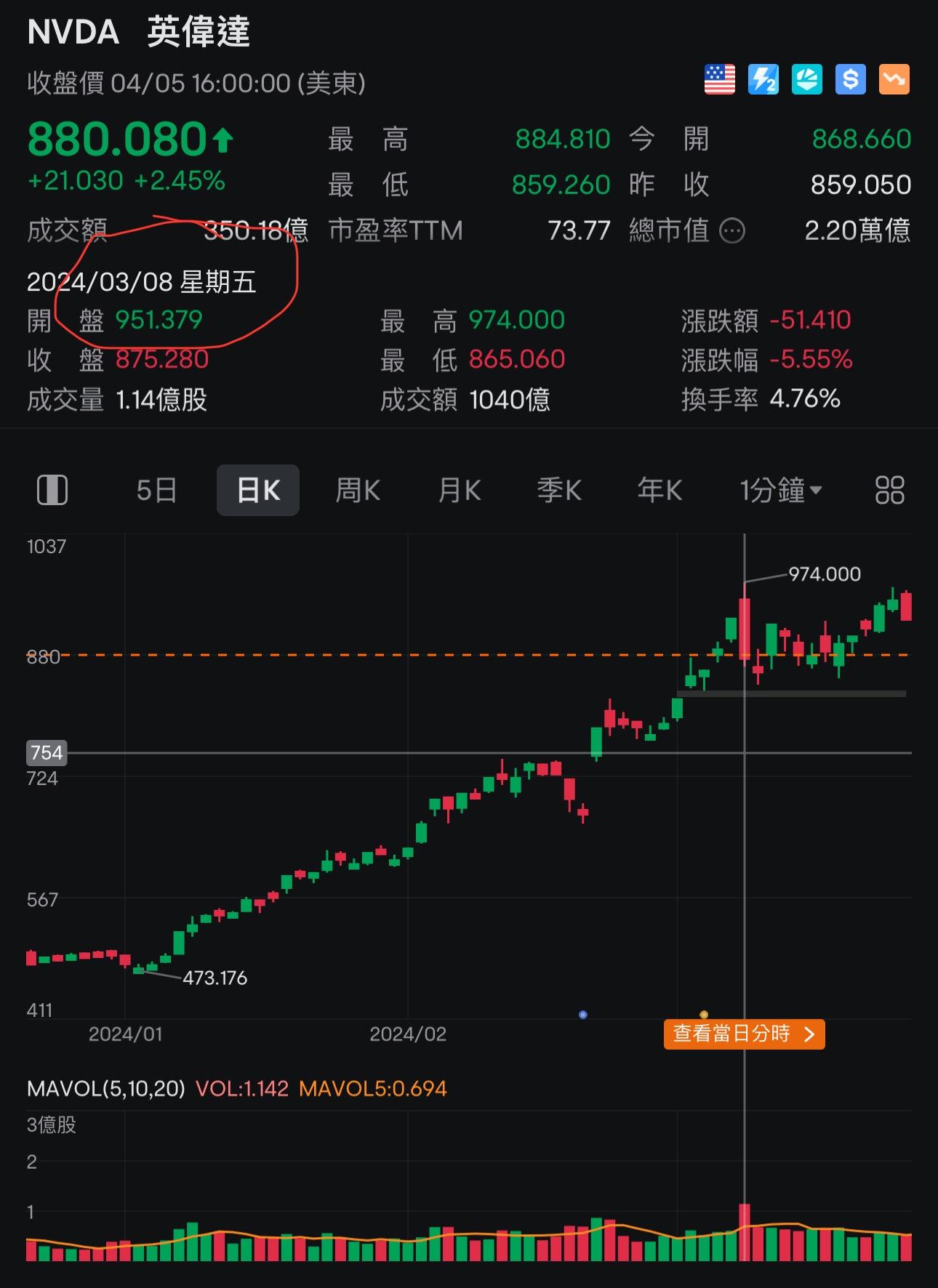Open the 1分鐘 interval dropdown
Viewport: 938px width, 1288px height.
tap(780, 491)
